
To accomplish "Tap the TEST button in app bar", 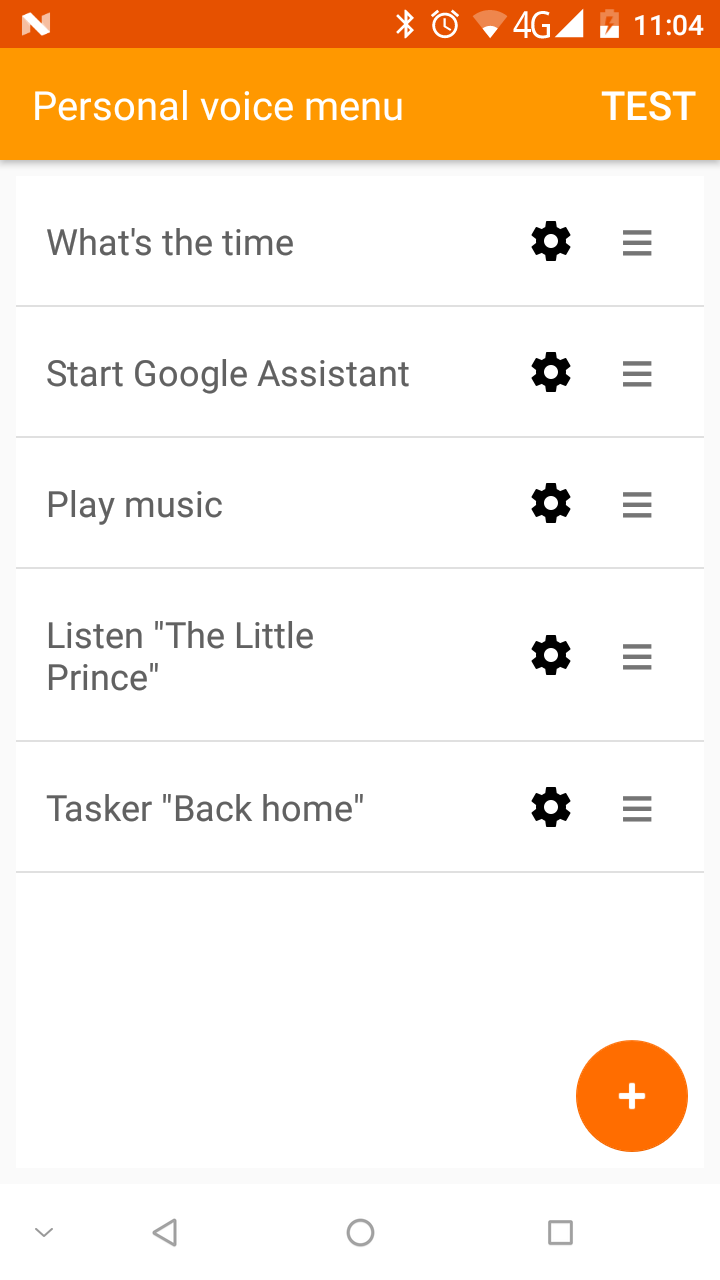I will (648, 106).
